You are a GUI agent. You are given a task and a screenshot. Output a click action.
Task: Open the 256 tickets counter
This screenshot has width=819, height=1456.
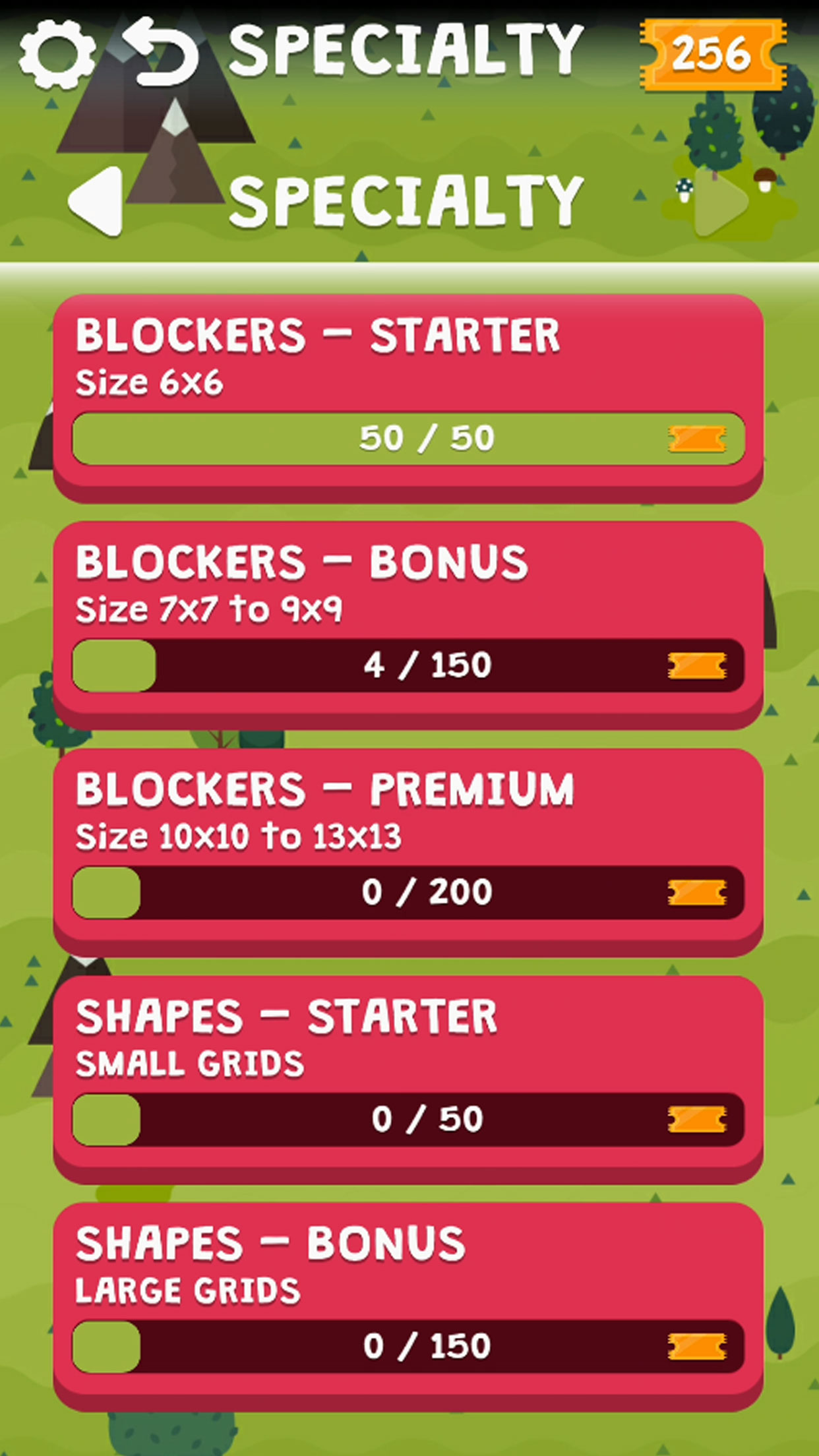[x=713, y=54]
